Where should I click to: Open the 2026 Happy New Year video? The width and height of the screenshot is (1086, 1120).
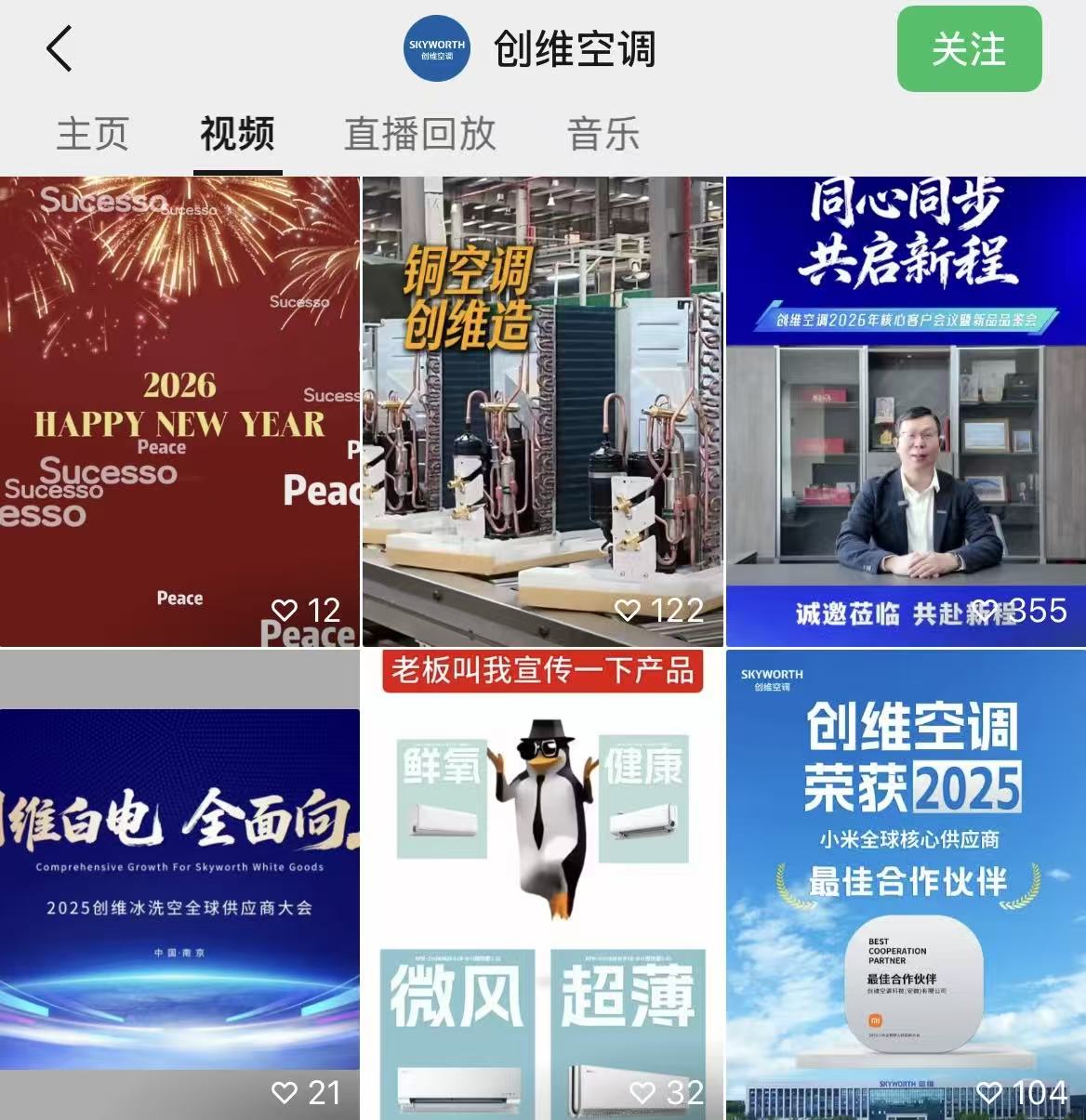pyautogui.click(x=179, y=400)
